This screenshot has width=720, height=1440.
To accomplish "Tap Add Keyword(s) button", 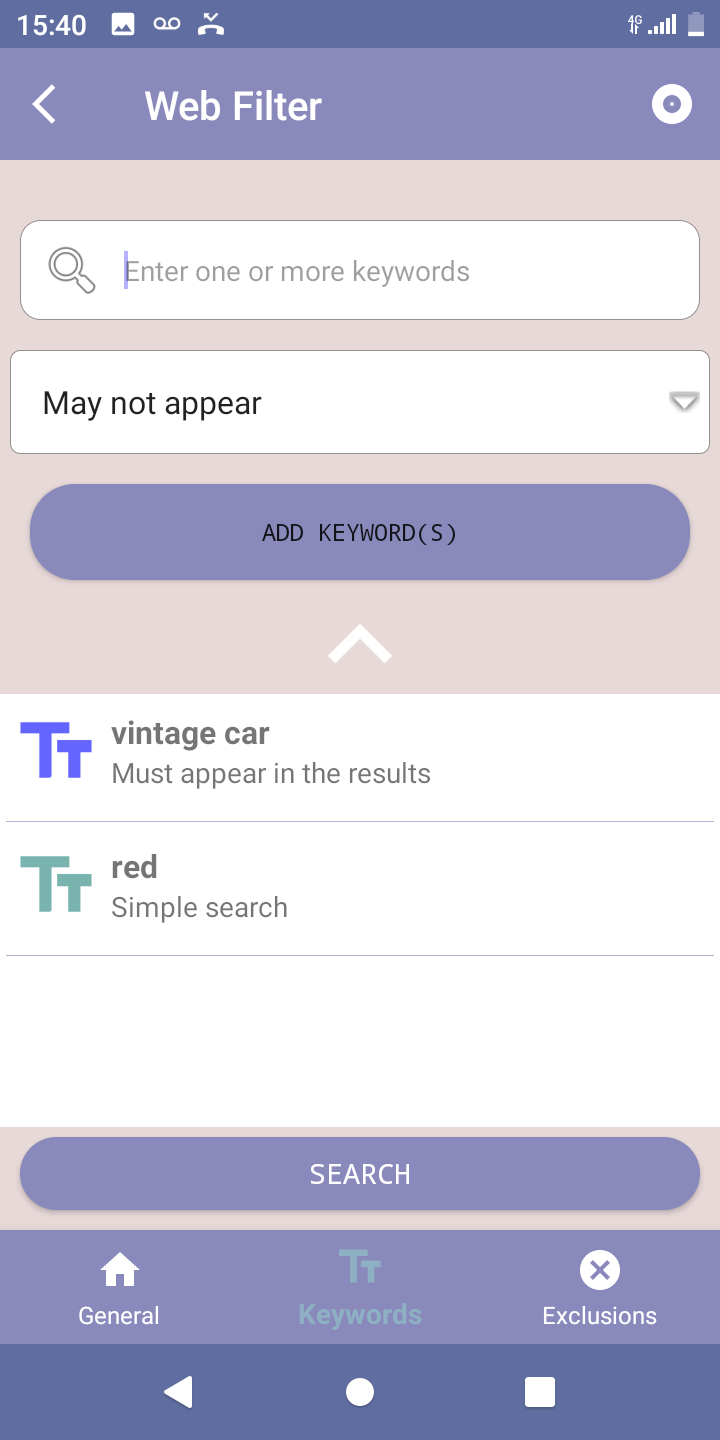I will pyautogui.click(x=360, y=533).
